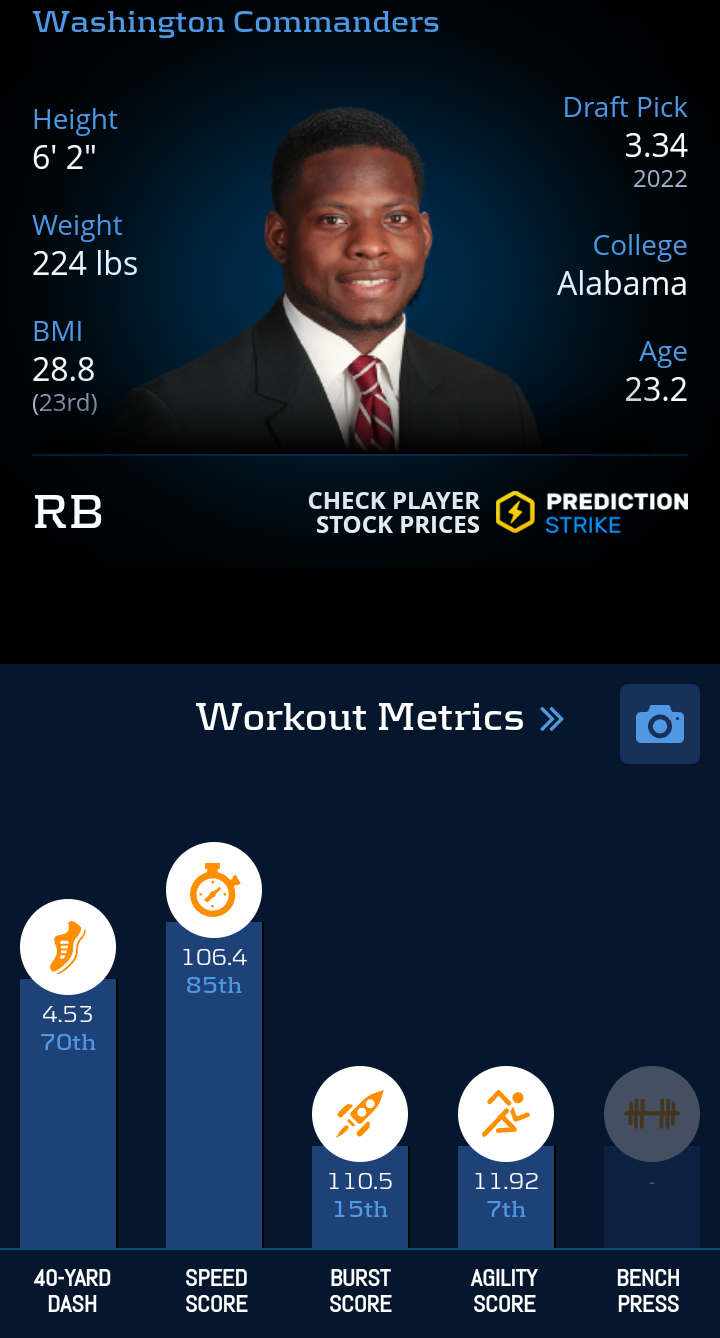The width and height of the screenshot is (720, 1338).
Task: Open the Washington Commanders team link
Action: pyautogui.click(x=236, y=21)
